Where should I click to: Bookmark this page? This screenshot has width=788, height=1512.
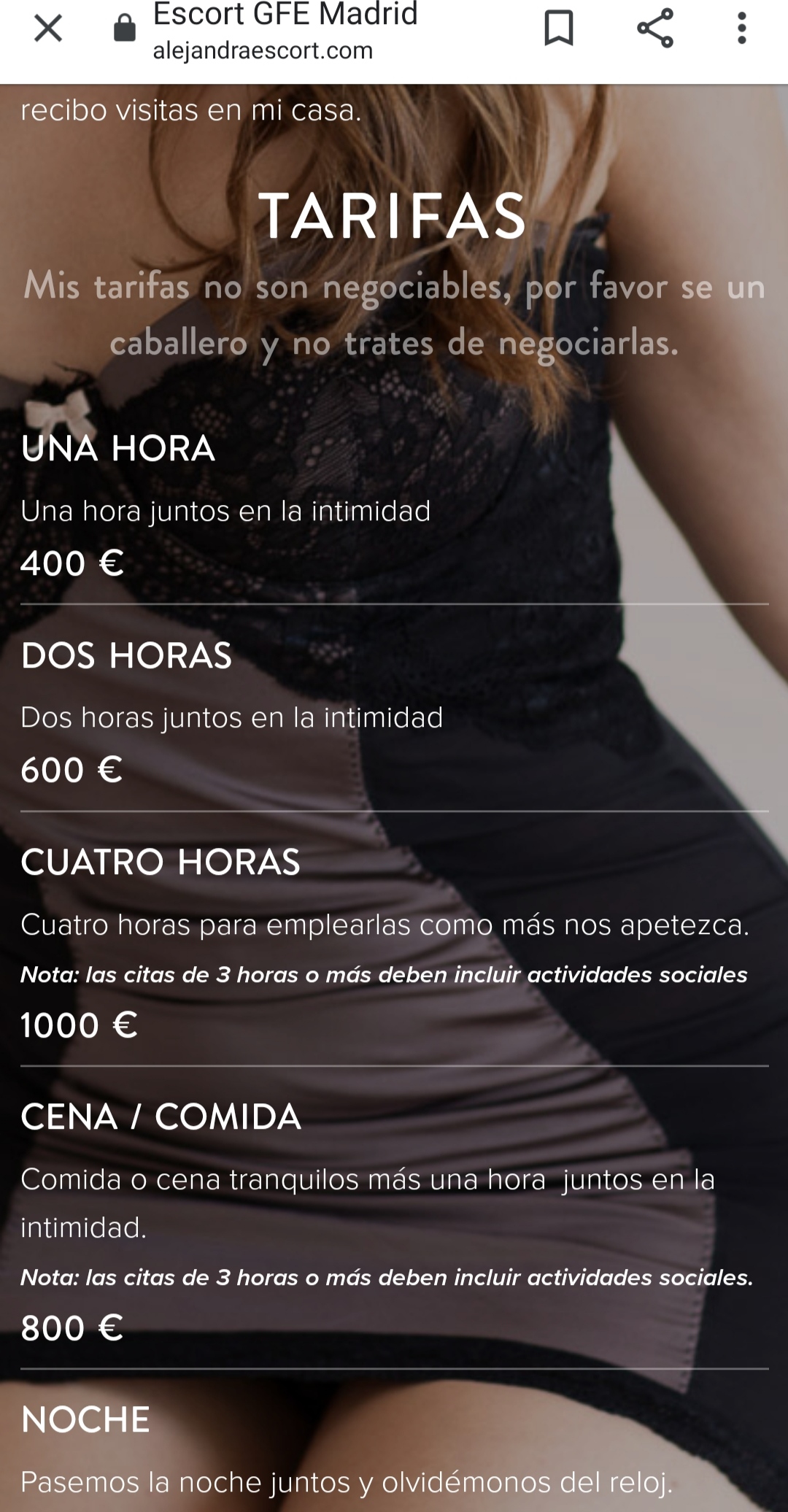pos(559,29)
